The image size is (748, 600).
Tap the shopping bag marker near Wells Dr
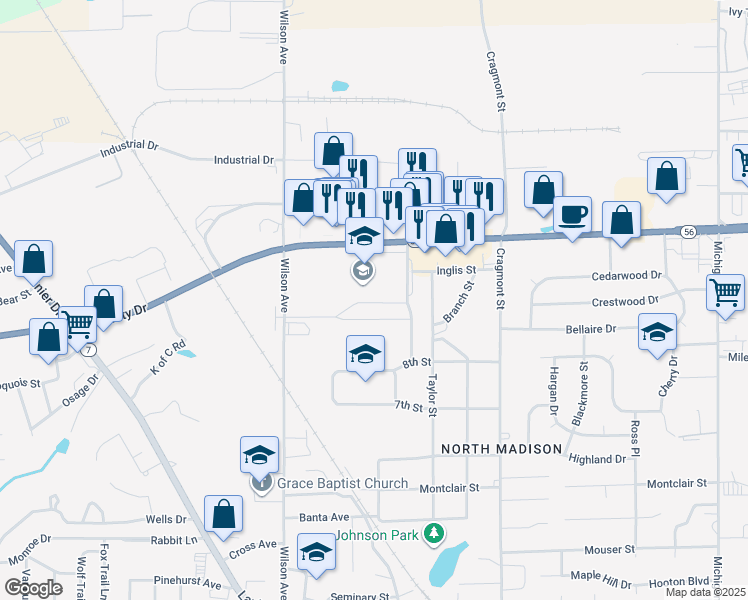coord(224,514)
